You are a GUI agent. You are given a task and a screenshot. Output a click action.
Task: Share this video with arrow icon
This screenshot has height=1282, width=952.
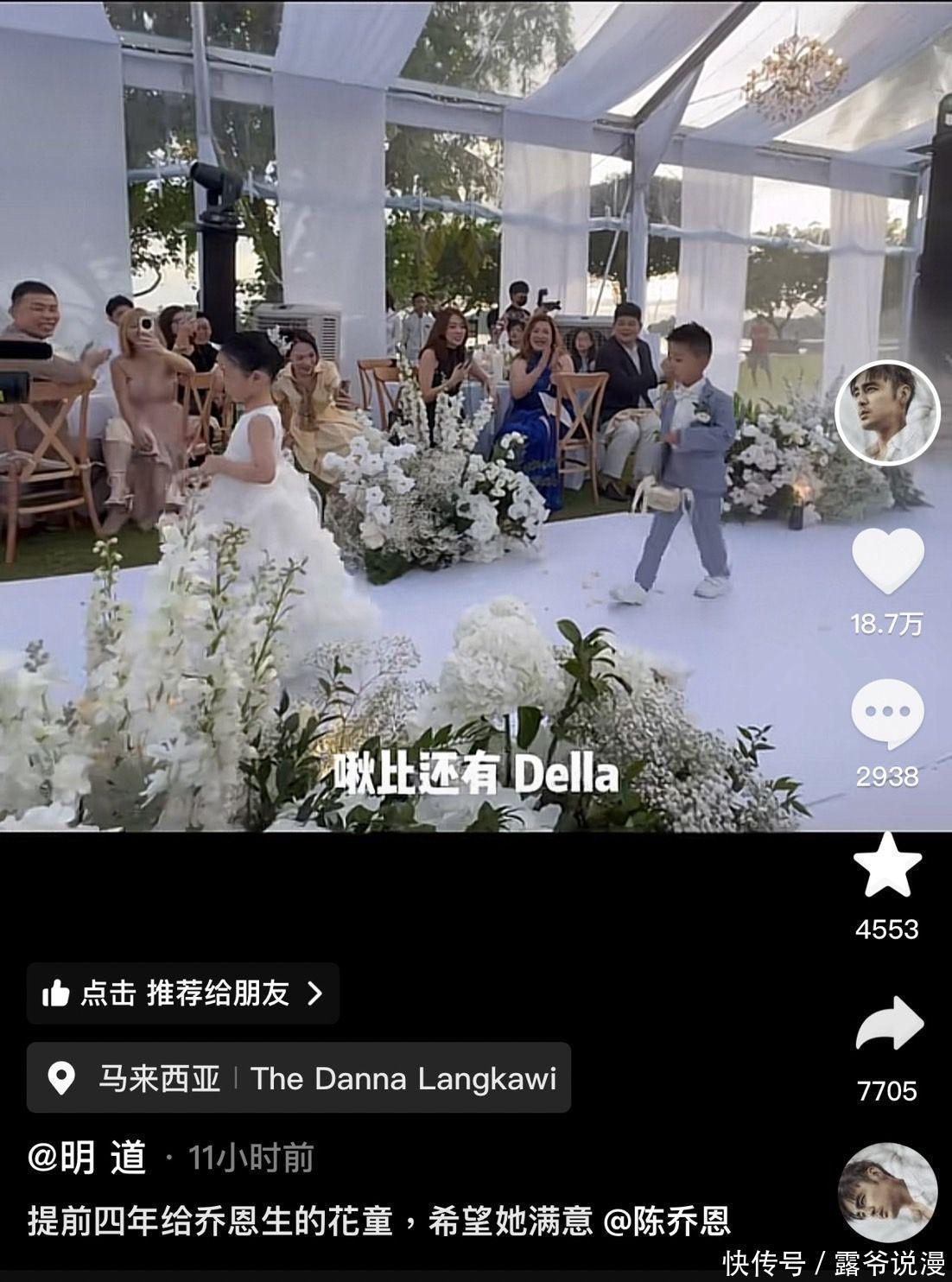[888, 1026]
